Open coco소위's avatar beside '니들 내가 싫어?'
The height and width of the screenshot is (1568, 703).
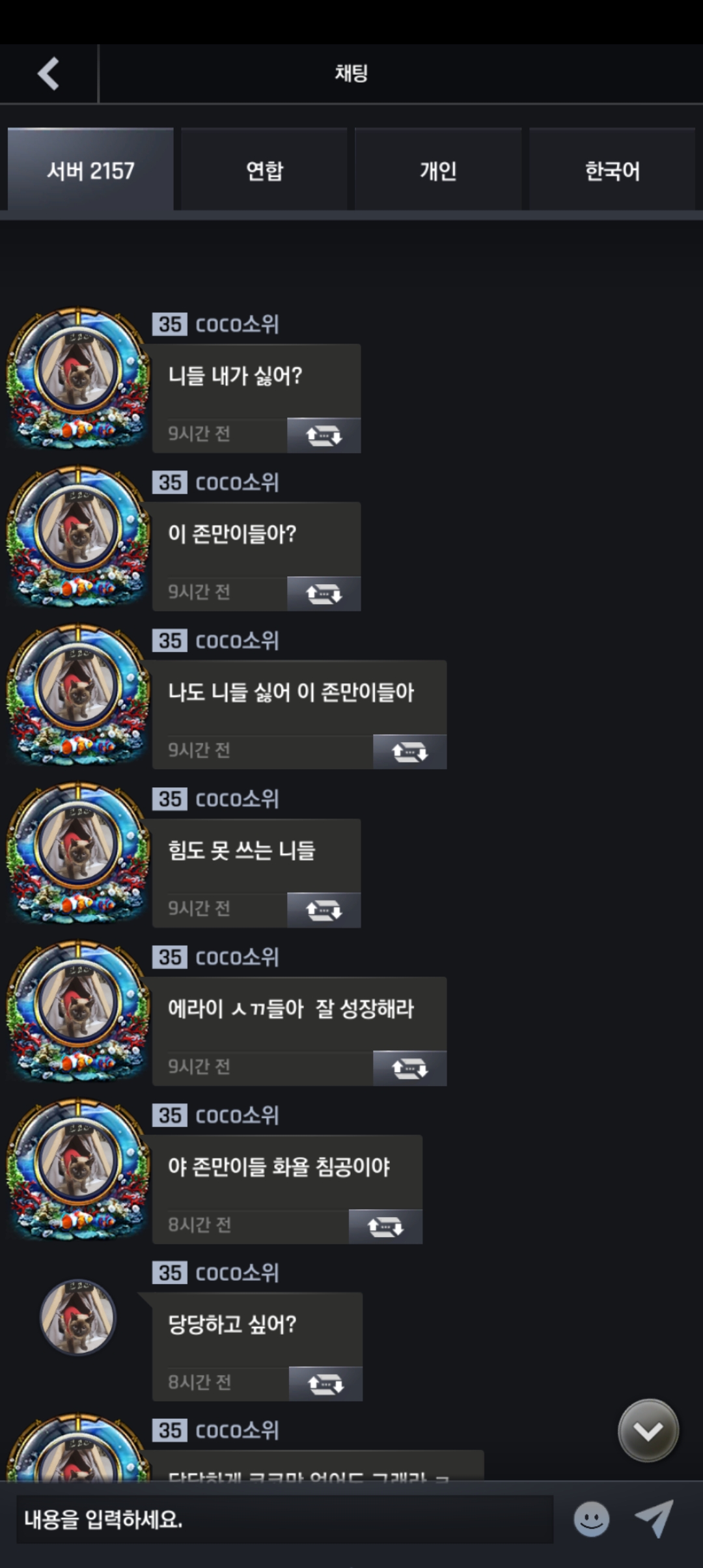click(78, 378)
